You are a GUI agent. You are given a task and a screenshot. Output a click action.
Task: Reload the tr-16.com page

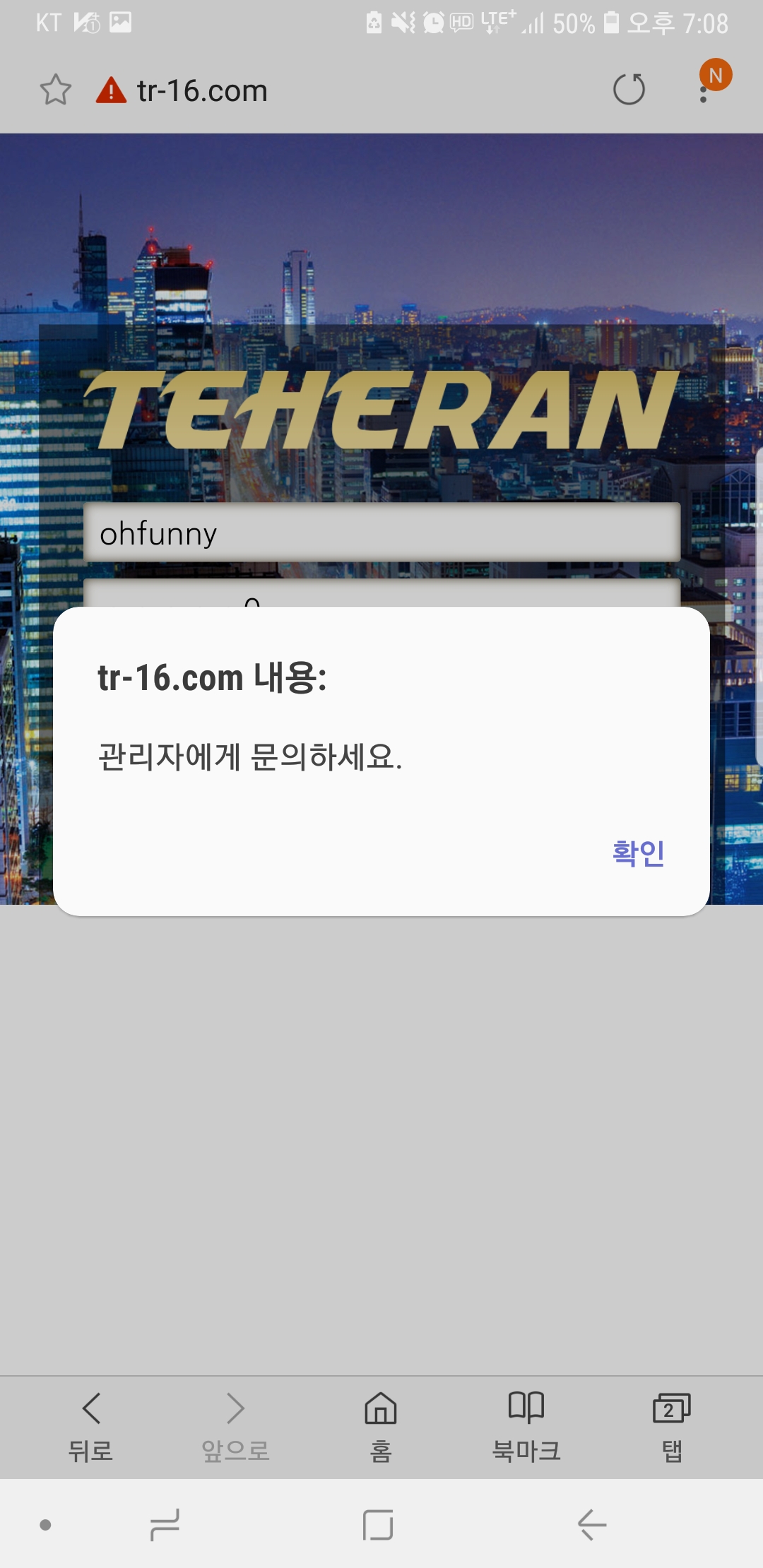[x=629, y=90]
